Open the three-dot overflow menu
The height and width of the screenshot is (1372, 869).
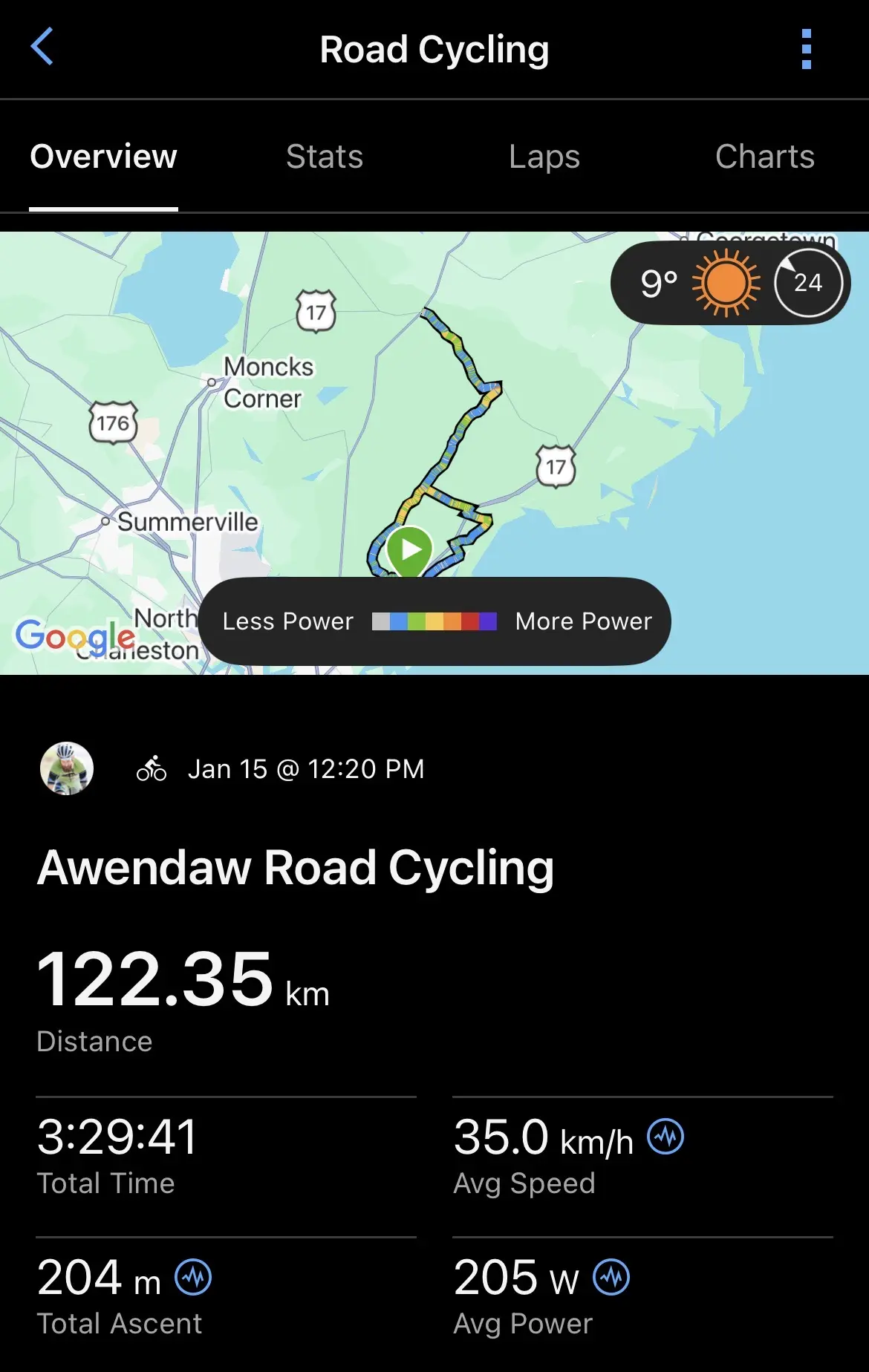tap(807, 49)
